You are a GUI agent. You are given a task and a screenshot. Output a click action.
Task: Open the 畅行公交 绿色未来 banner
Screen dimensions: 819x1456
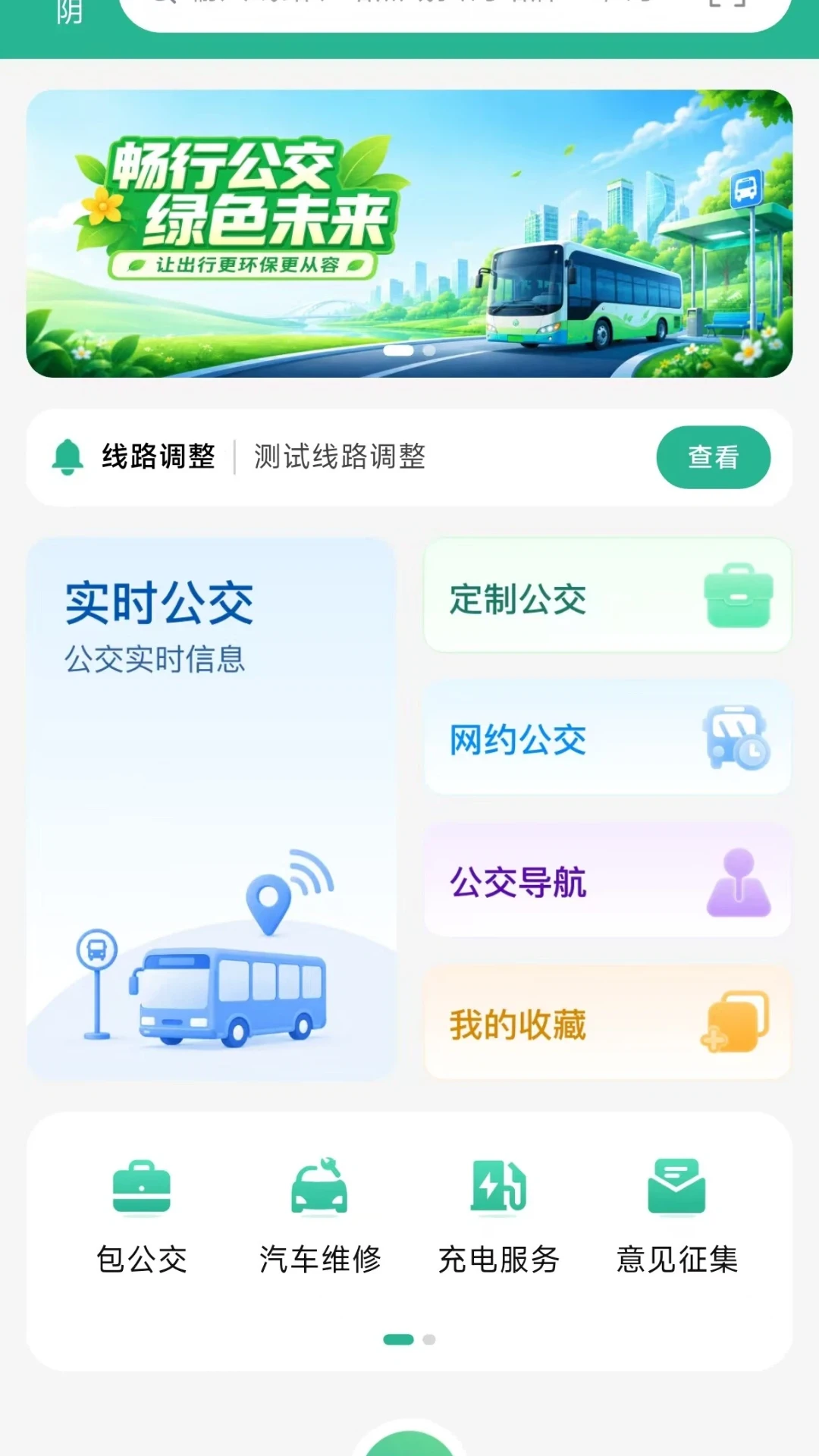[409, 234]
